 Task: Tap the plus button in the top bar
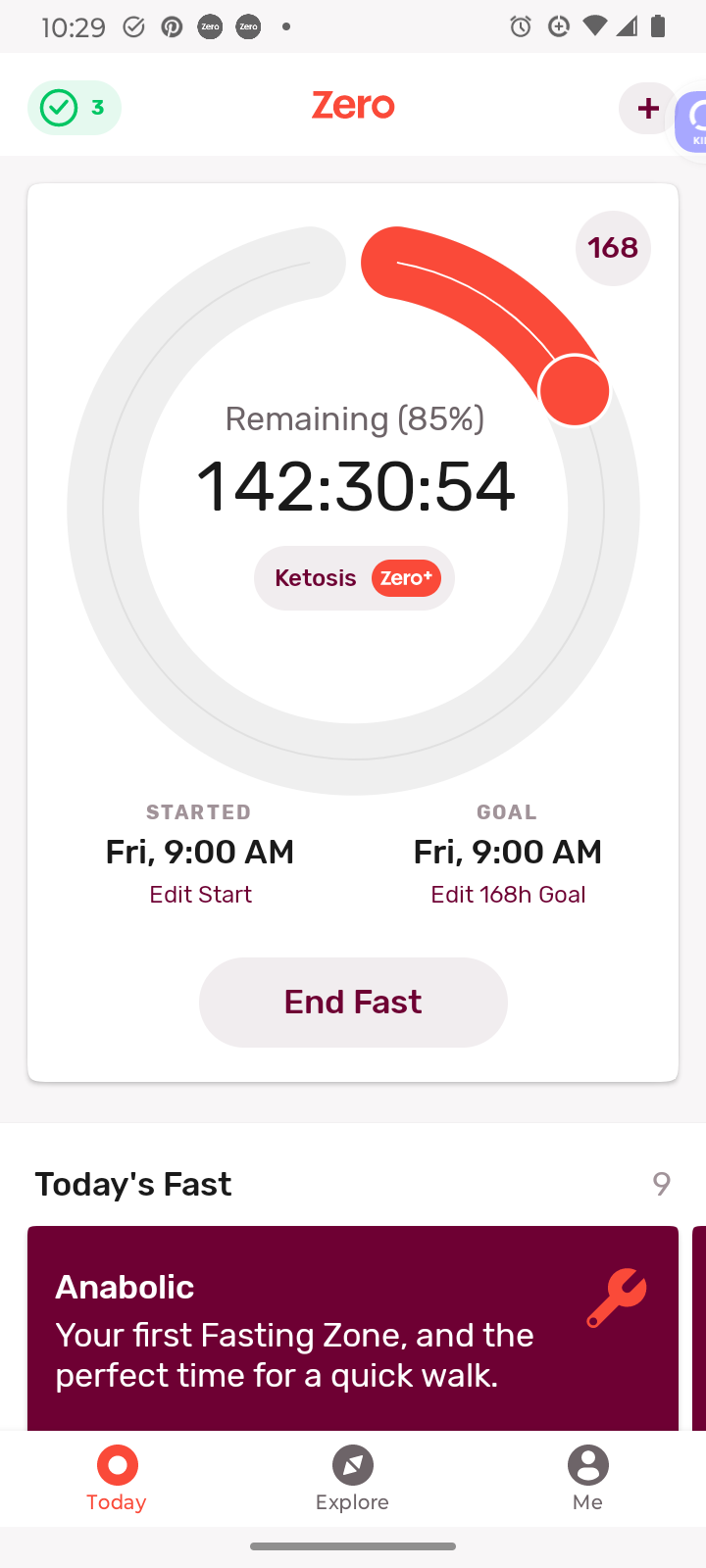point(647,108)
